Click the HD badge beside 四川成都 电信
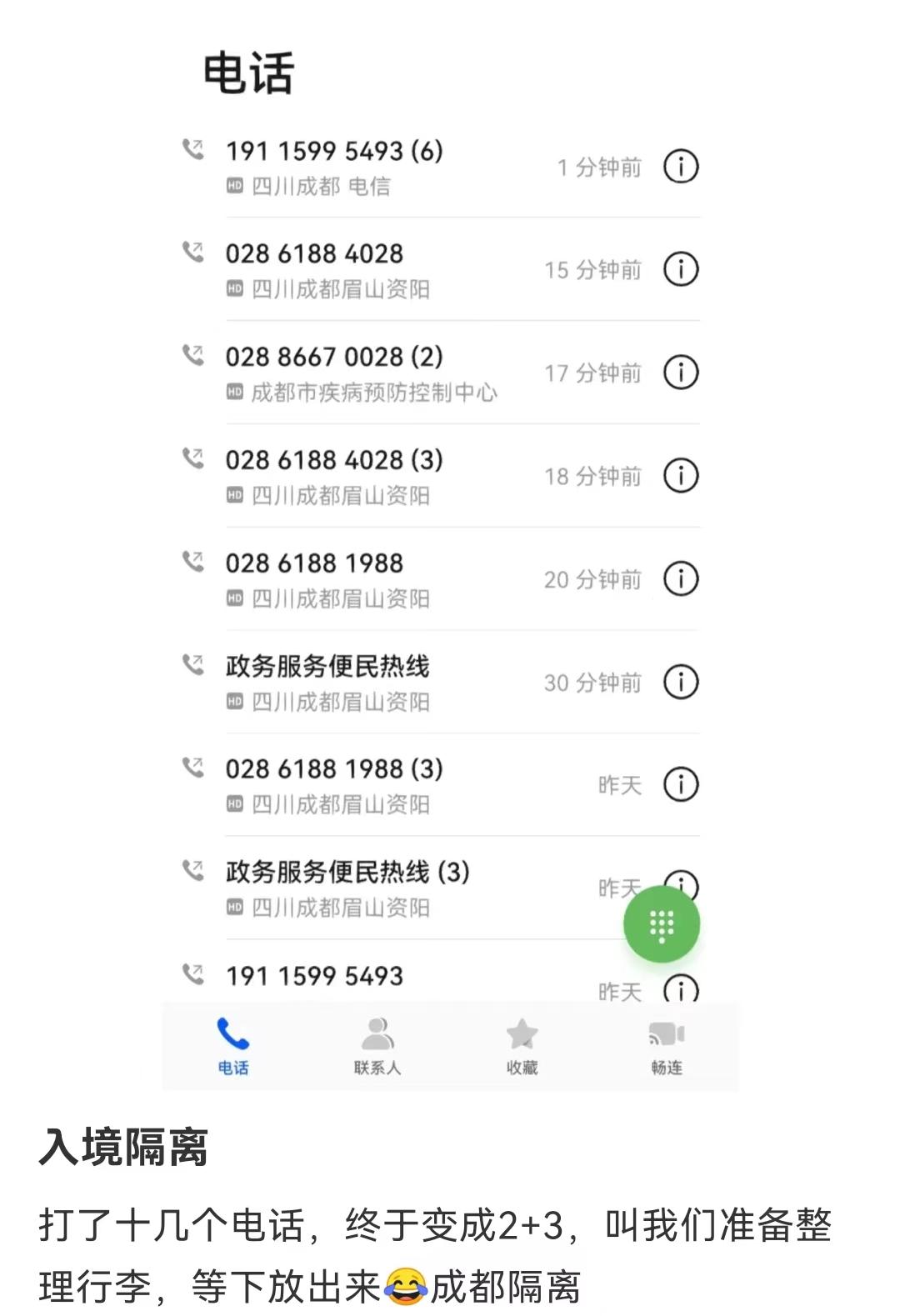 point(234,187)
